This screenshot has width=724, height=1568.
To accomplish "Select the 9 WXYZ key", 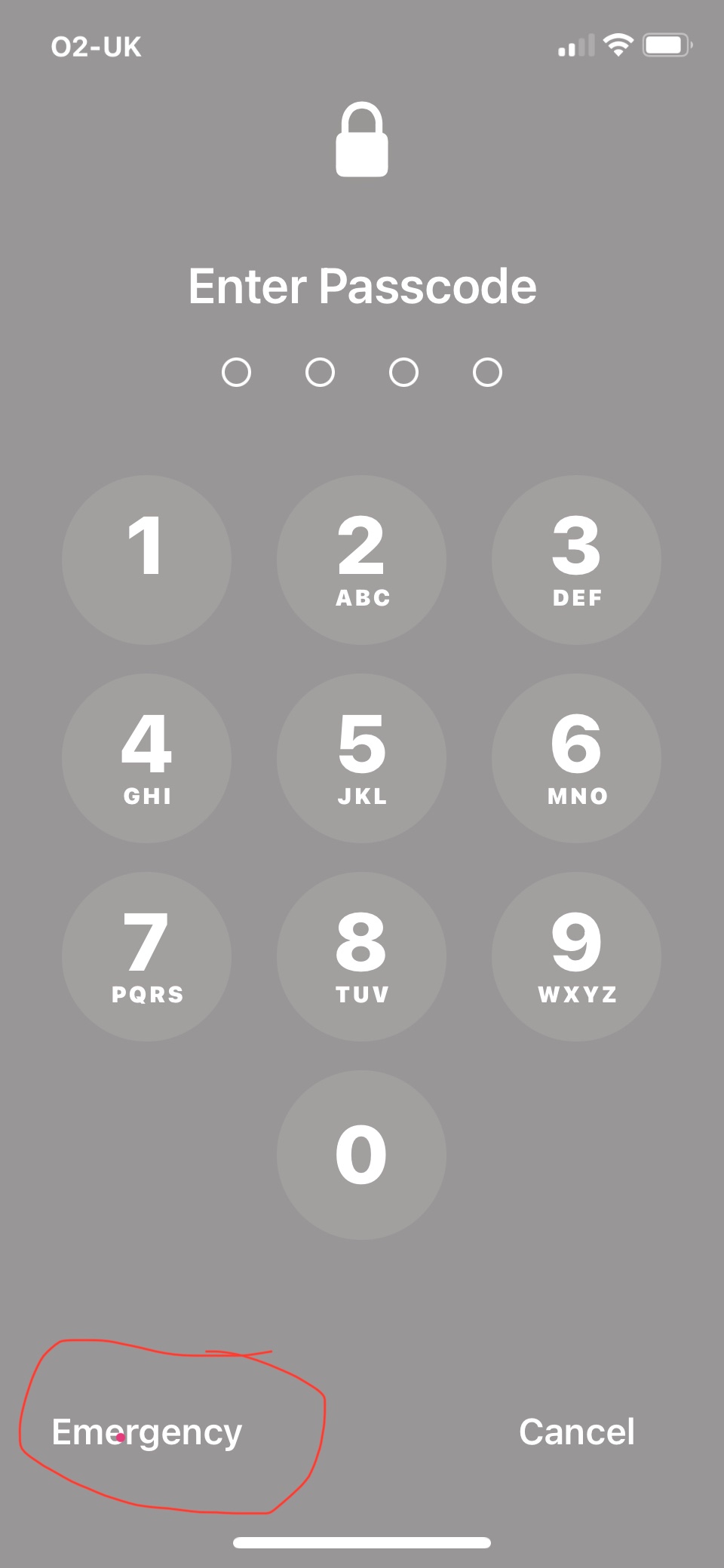I will [576, 956].
